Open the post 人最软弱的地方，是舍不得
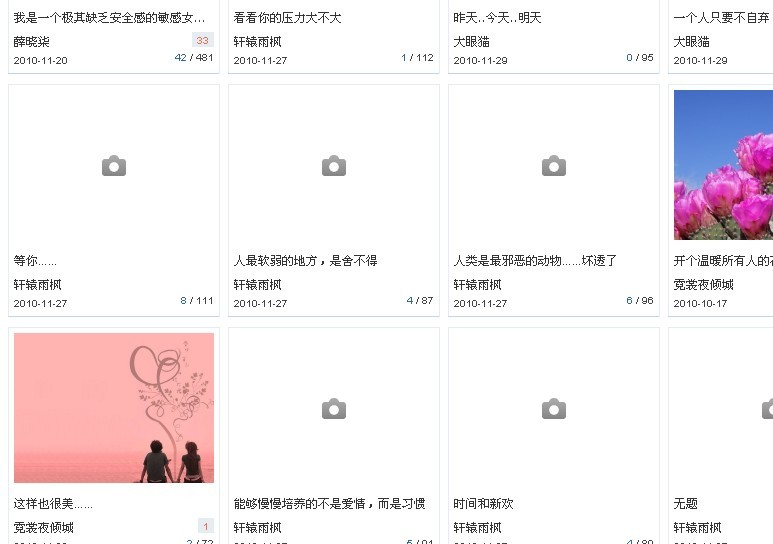Image resolution: width=773 pixels, height=544 pixels. point(305,261)
